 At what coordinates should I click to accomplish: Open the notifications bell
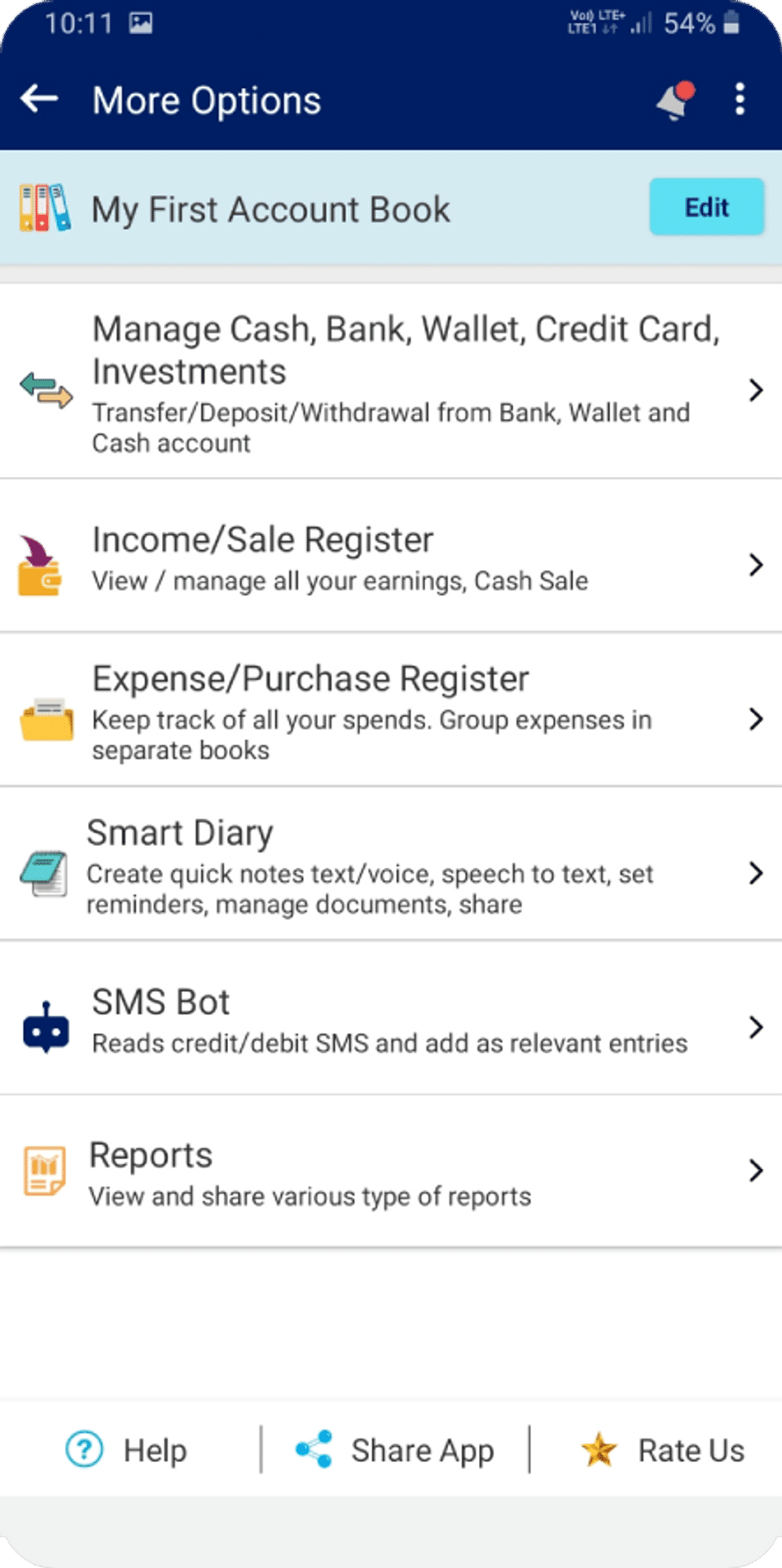pyautogui.click(x=674, y=101)
